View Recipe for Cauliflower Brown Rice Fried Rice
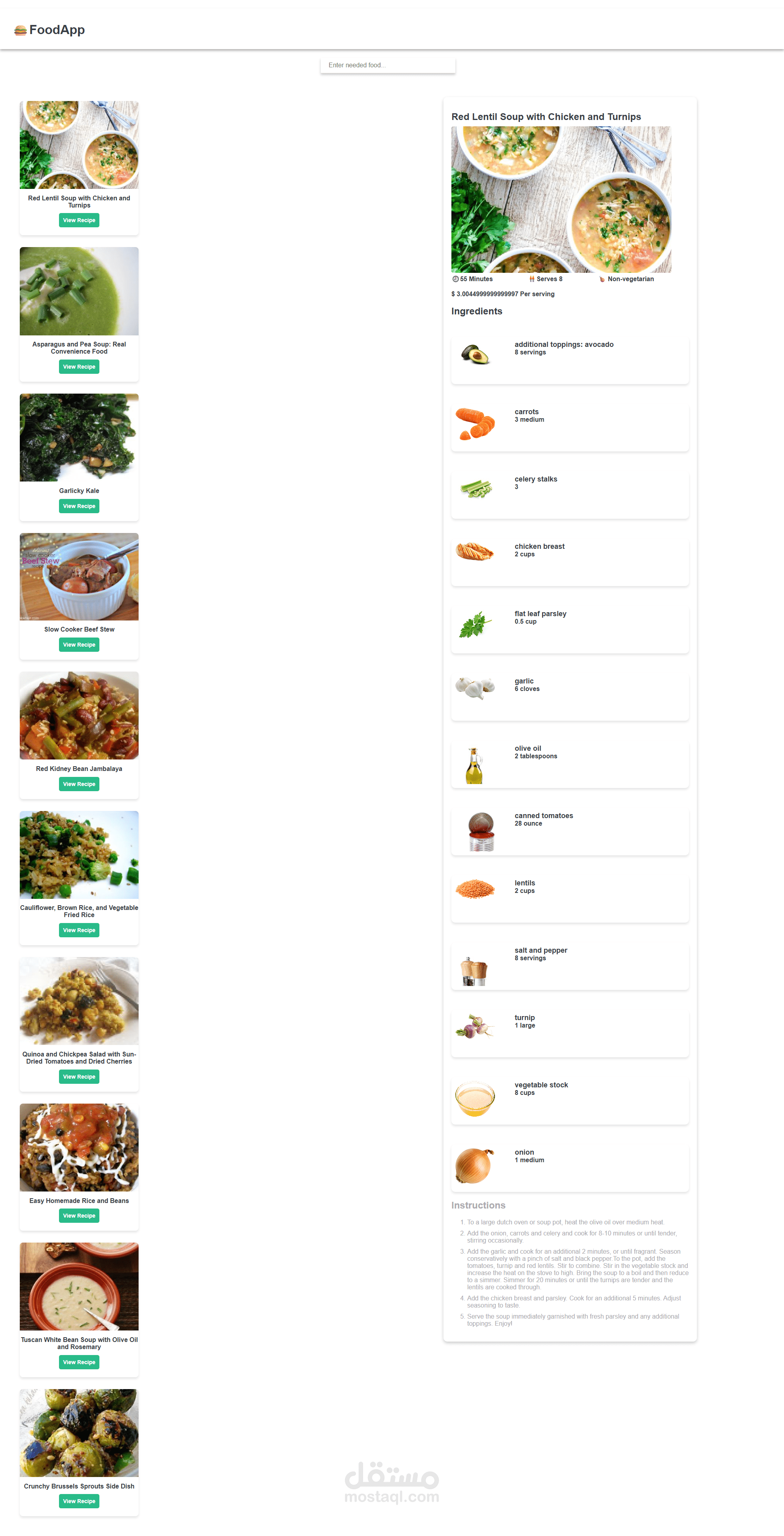This screenshot has height=1536, width=784. pos(79,930)
